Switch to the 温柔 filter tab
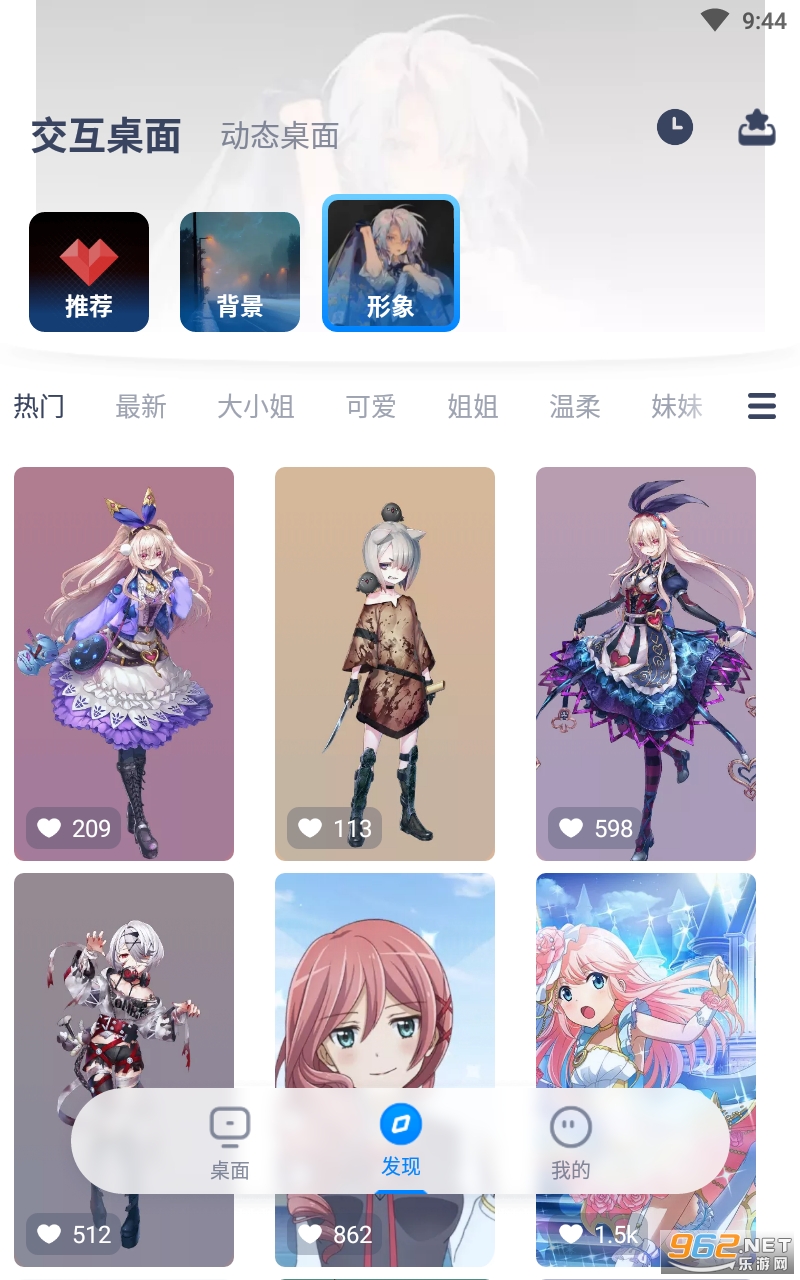The height and width of the screenshot is (1280, 800). point(575,406)
